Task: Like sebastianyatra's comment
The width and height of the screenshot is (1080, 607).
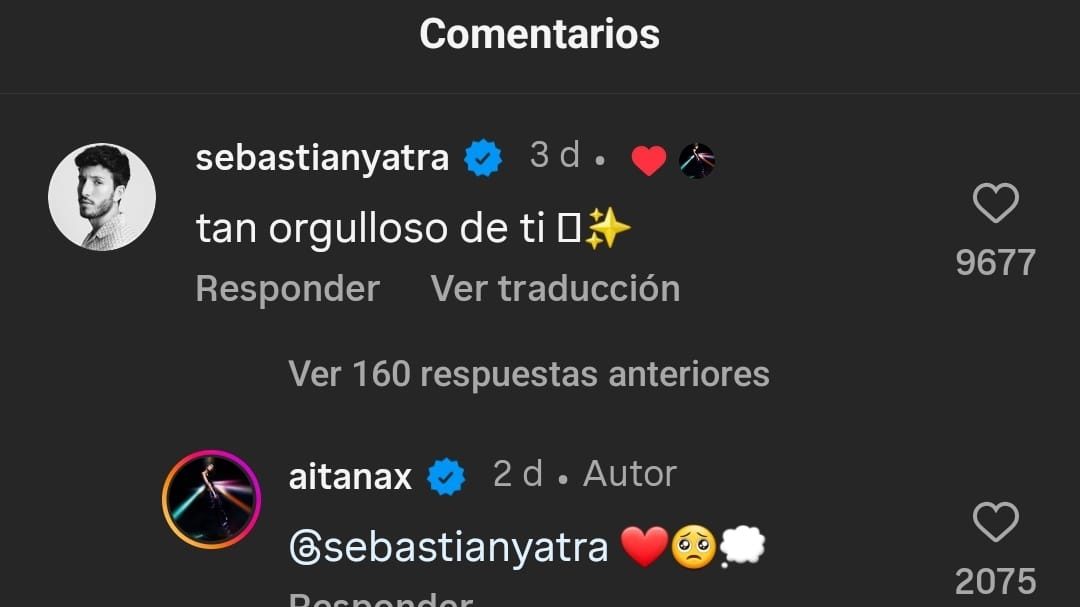Action: [995, 204]
